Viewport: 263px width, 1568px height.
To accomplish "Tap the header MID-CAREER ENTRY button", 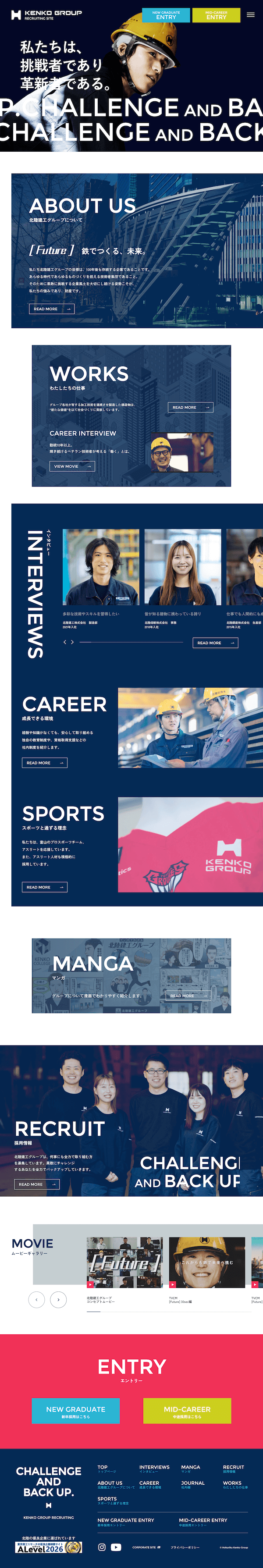I will [216, 15].
